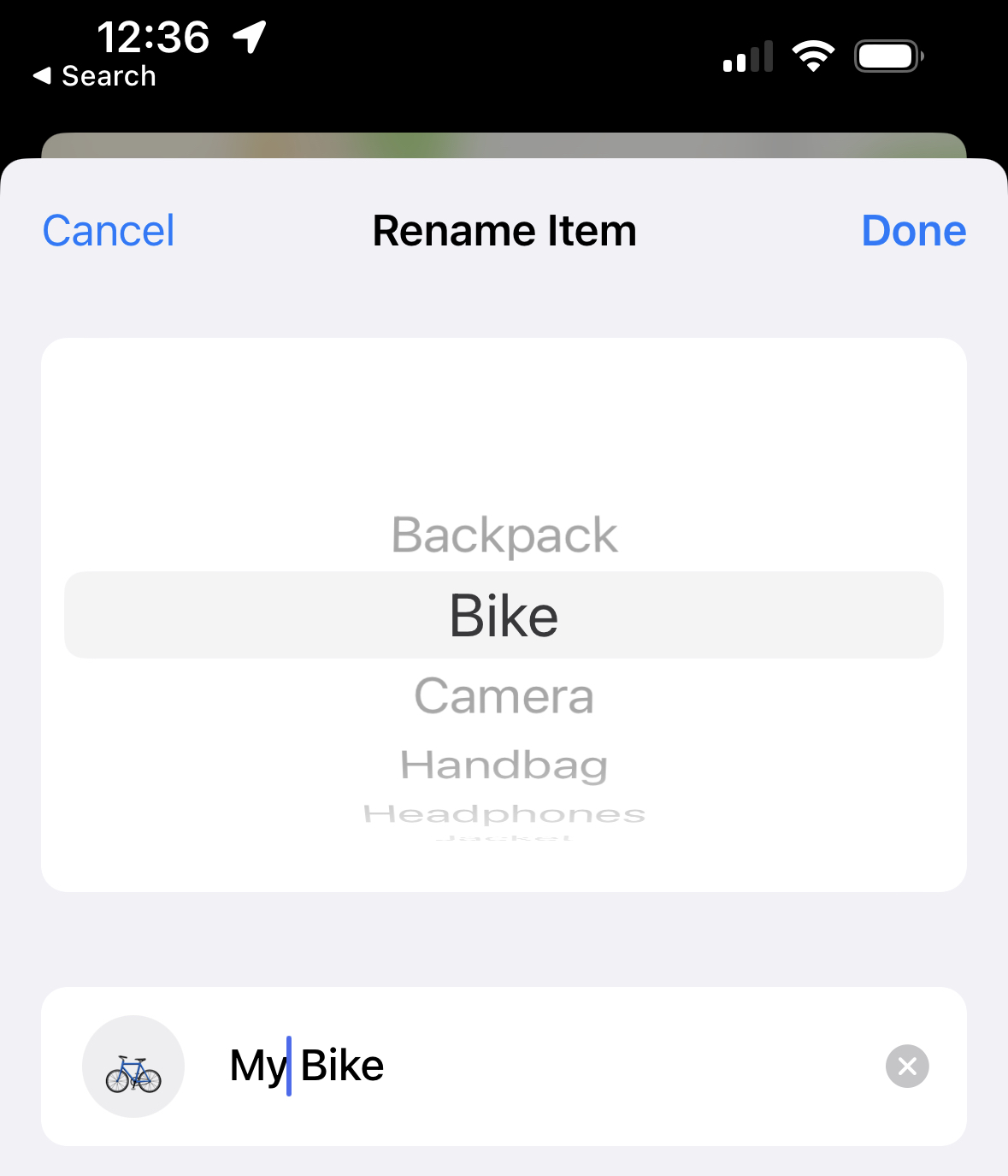This screenshot has height=1176, width=1008.
Task: Open the bicycle emoji icon chooser
Action: tap(133, 1067)
